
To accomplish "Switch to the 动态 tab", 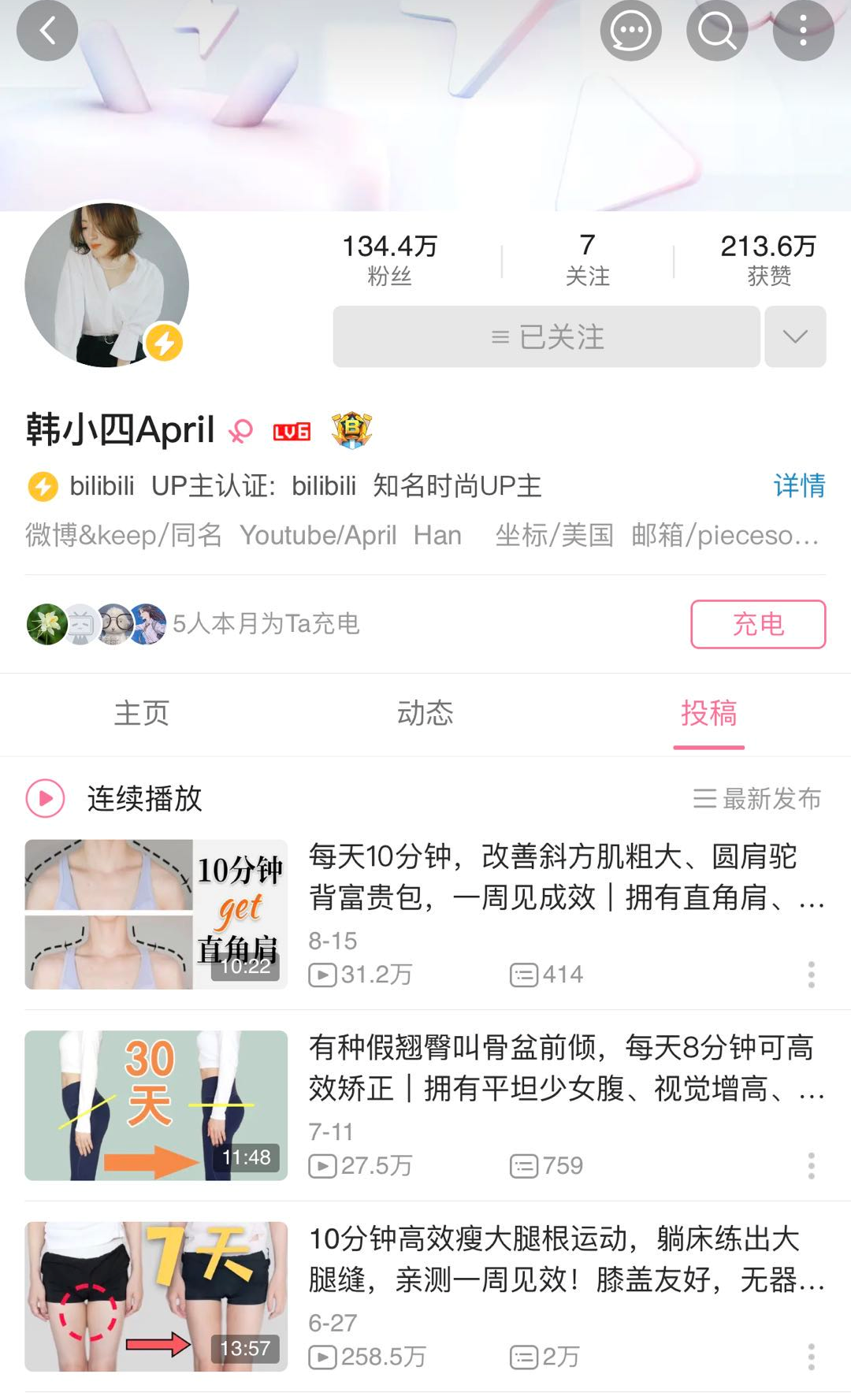I will click(425, 713).
